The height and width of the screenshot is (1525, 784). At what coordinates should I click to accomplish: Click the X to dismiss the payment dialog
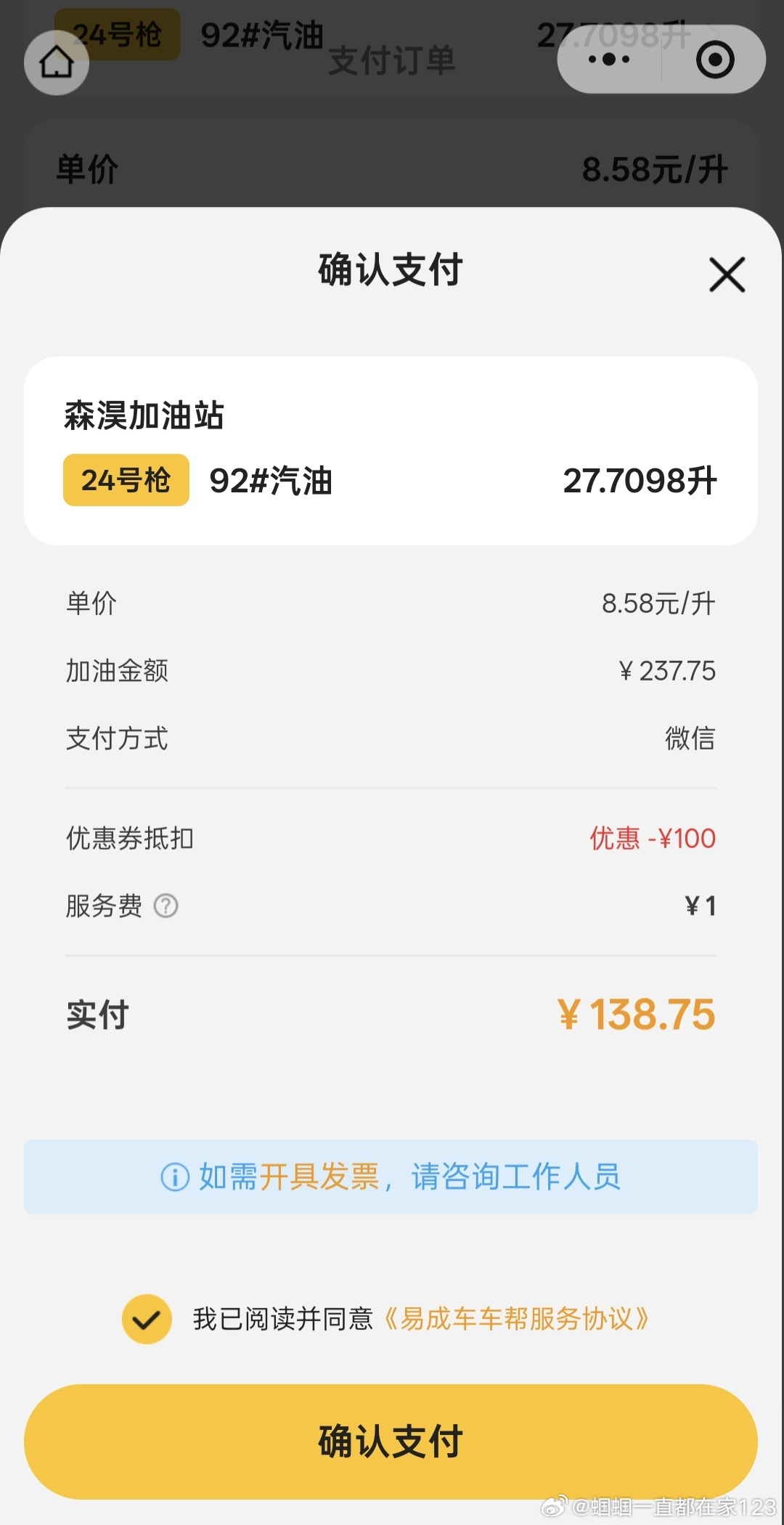[726, 276]
